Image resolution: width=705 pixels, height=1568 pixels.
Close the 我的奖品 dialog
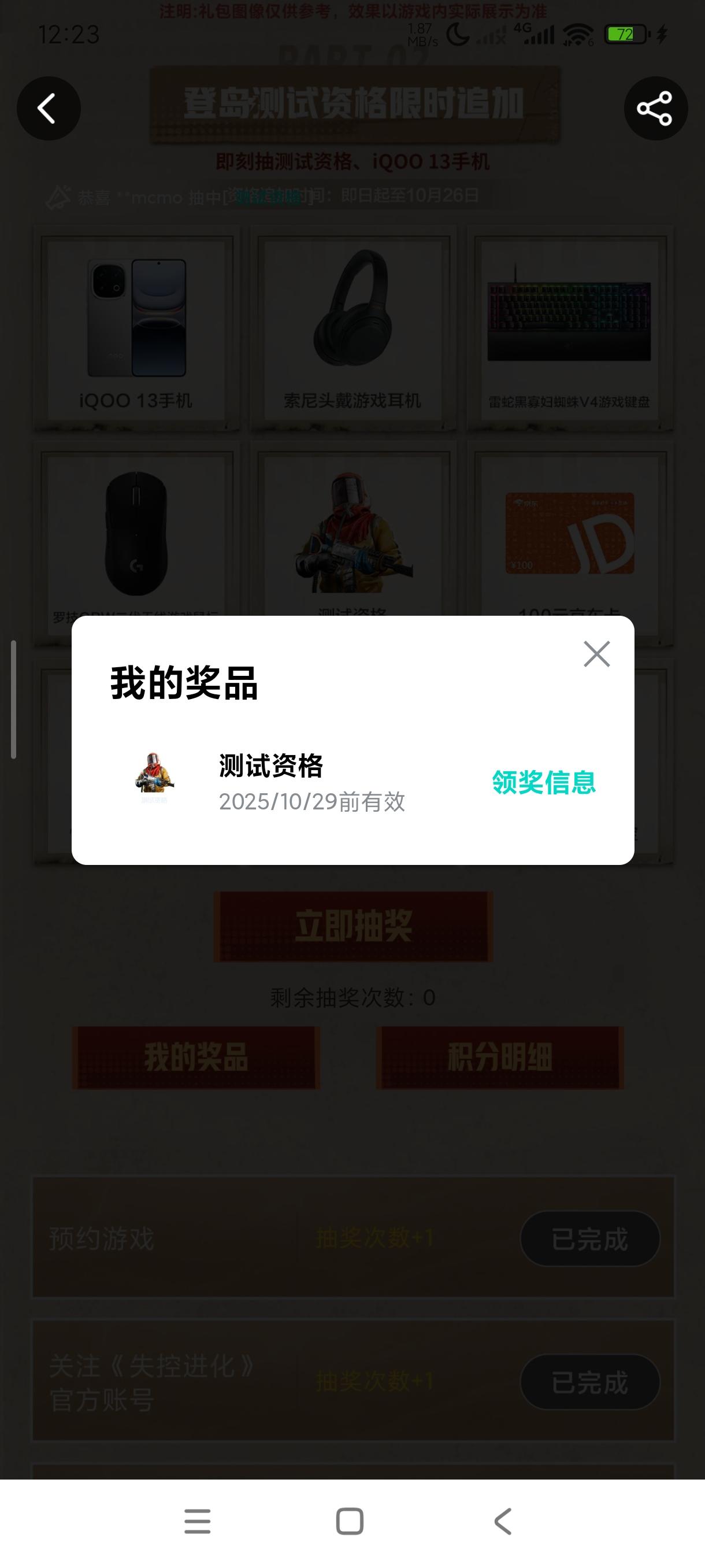tap(598, 654)
